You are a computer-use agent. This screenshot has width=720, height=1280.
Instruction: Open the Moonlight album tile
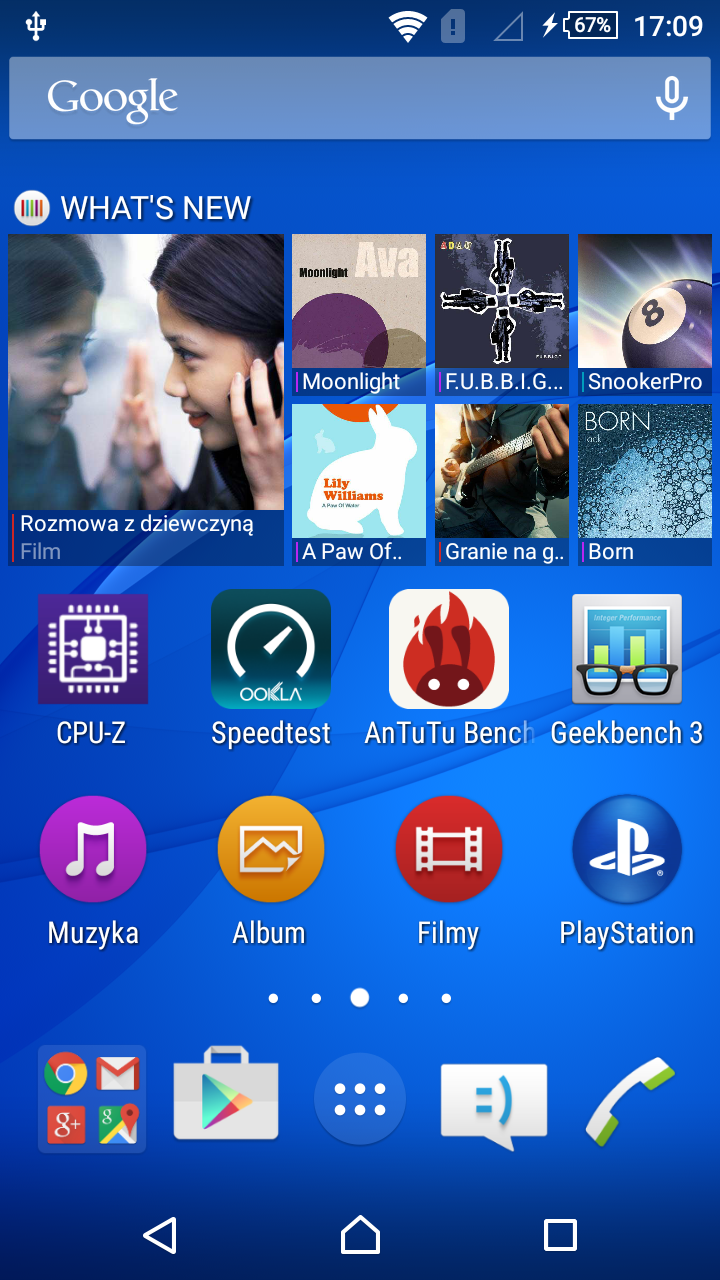[x=359, y=315]
